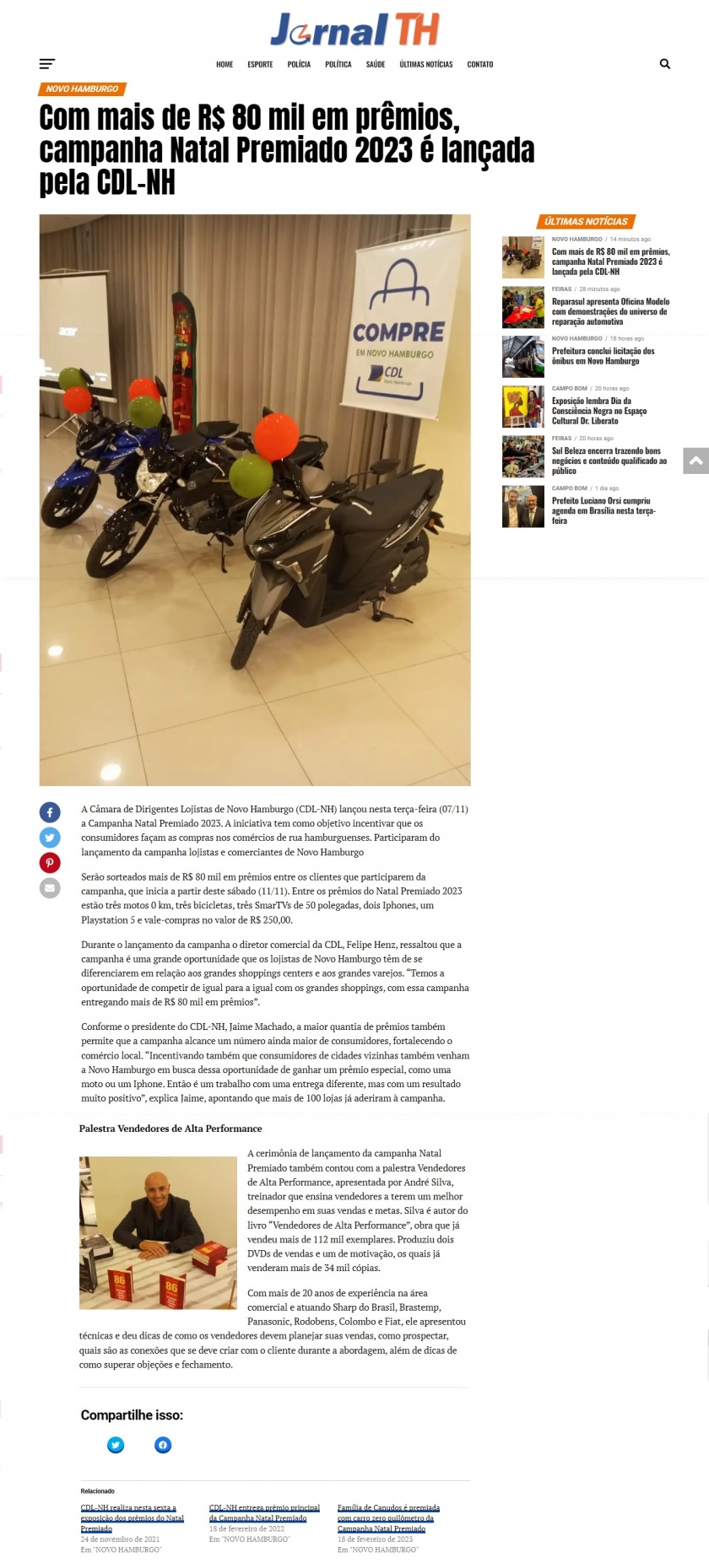Screen dimensions: 709x1568
Task: Open the Sul Beleza news item
Action: pyautogui.click(x=609, y=461)
